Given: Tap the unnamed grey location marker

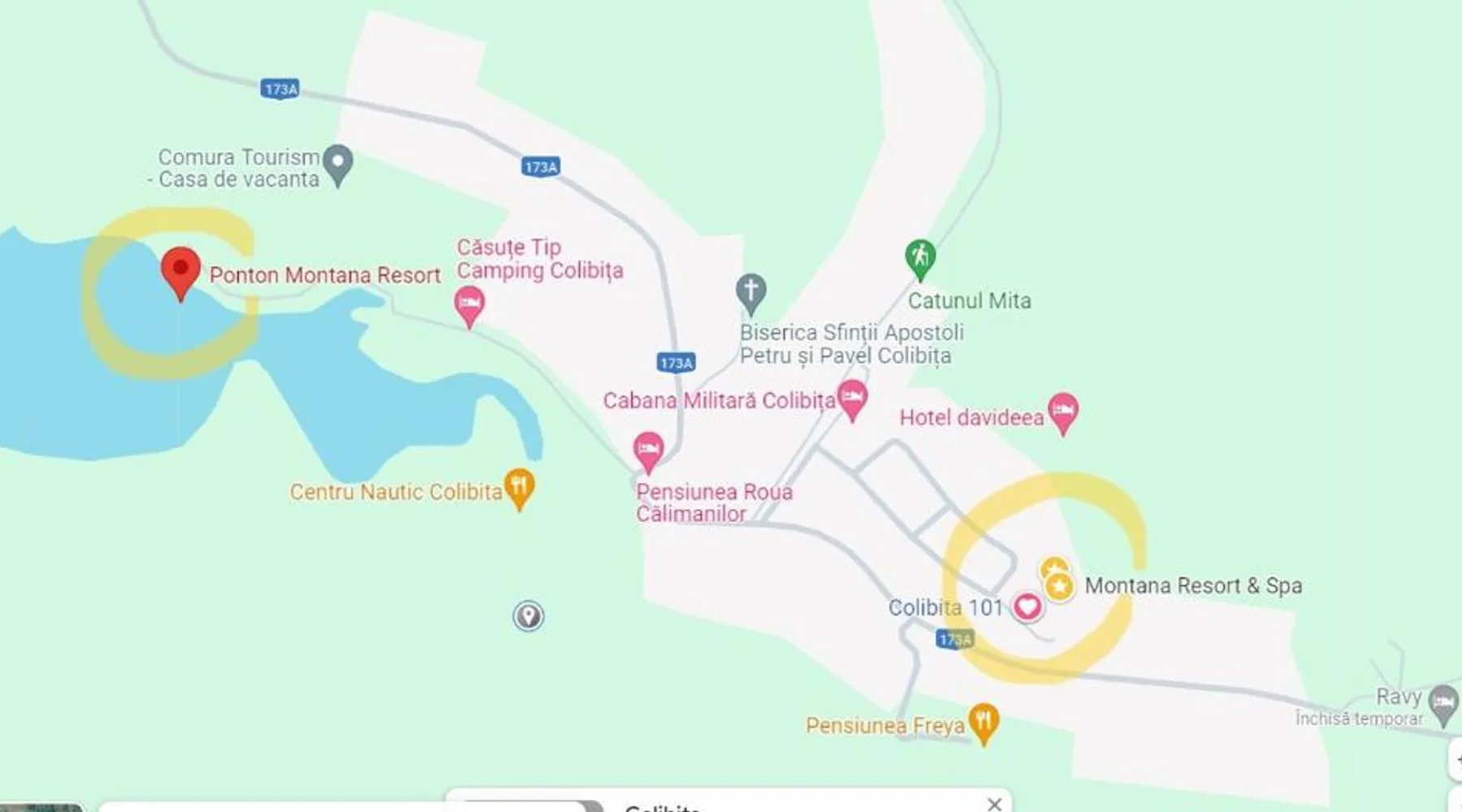Looking at the screenshot, I should [x=528, y=615].
